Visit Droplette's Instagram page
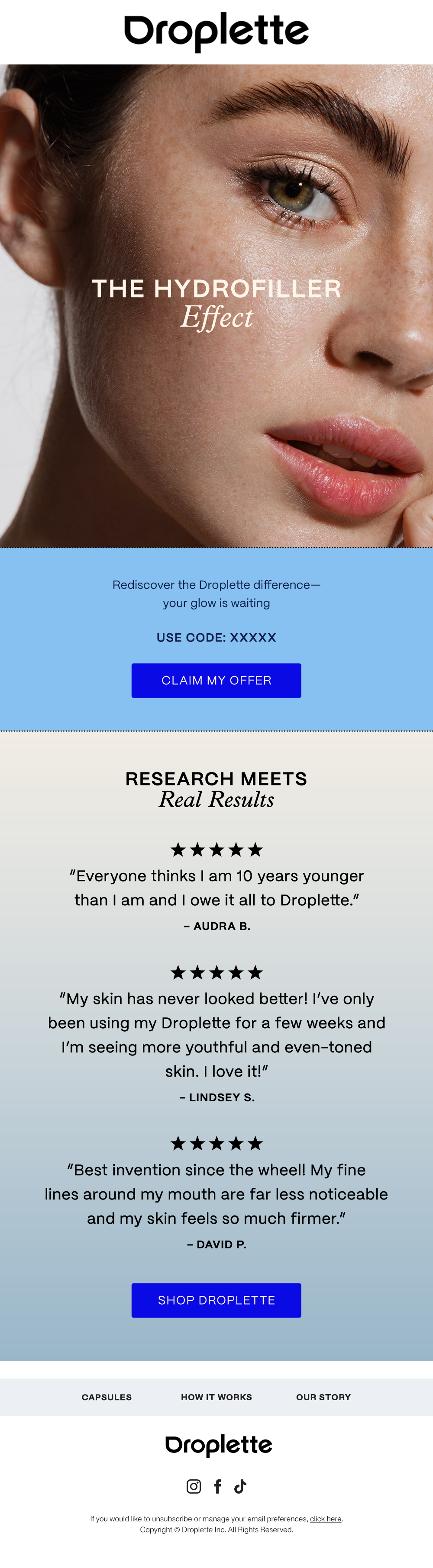The width and height of the screenshot is (433, 1568). click(x=194, y=1486)
